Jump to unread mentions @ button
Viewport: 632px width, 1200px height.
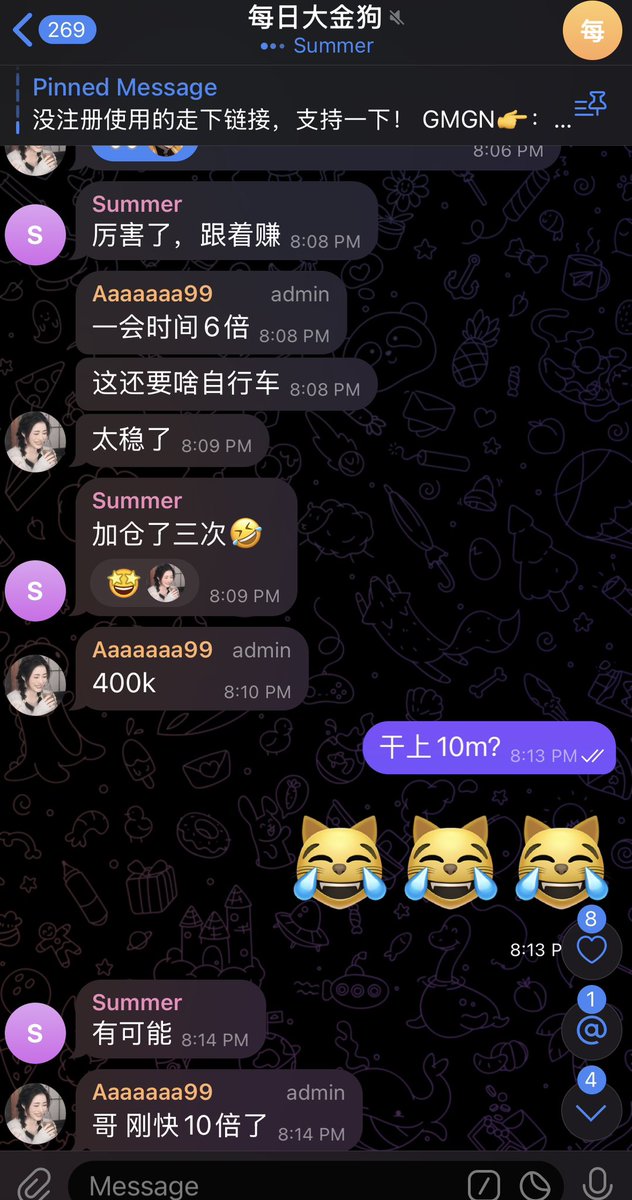click(x=591, y=1031)
